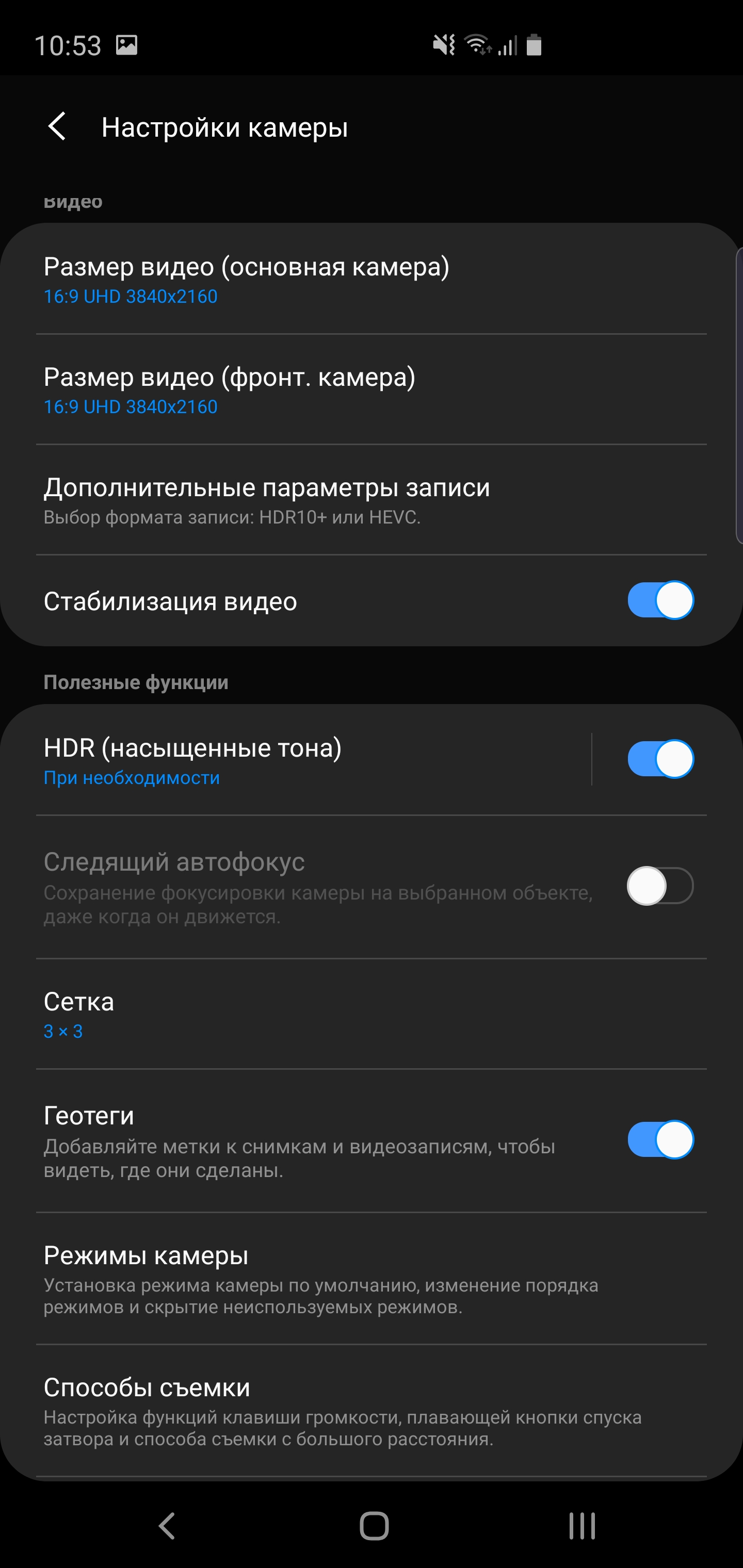Open HDR rich tone options
743x1568 pixels.
coord(304,760)
